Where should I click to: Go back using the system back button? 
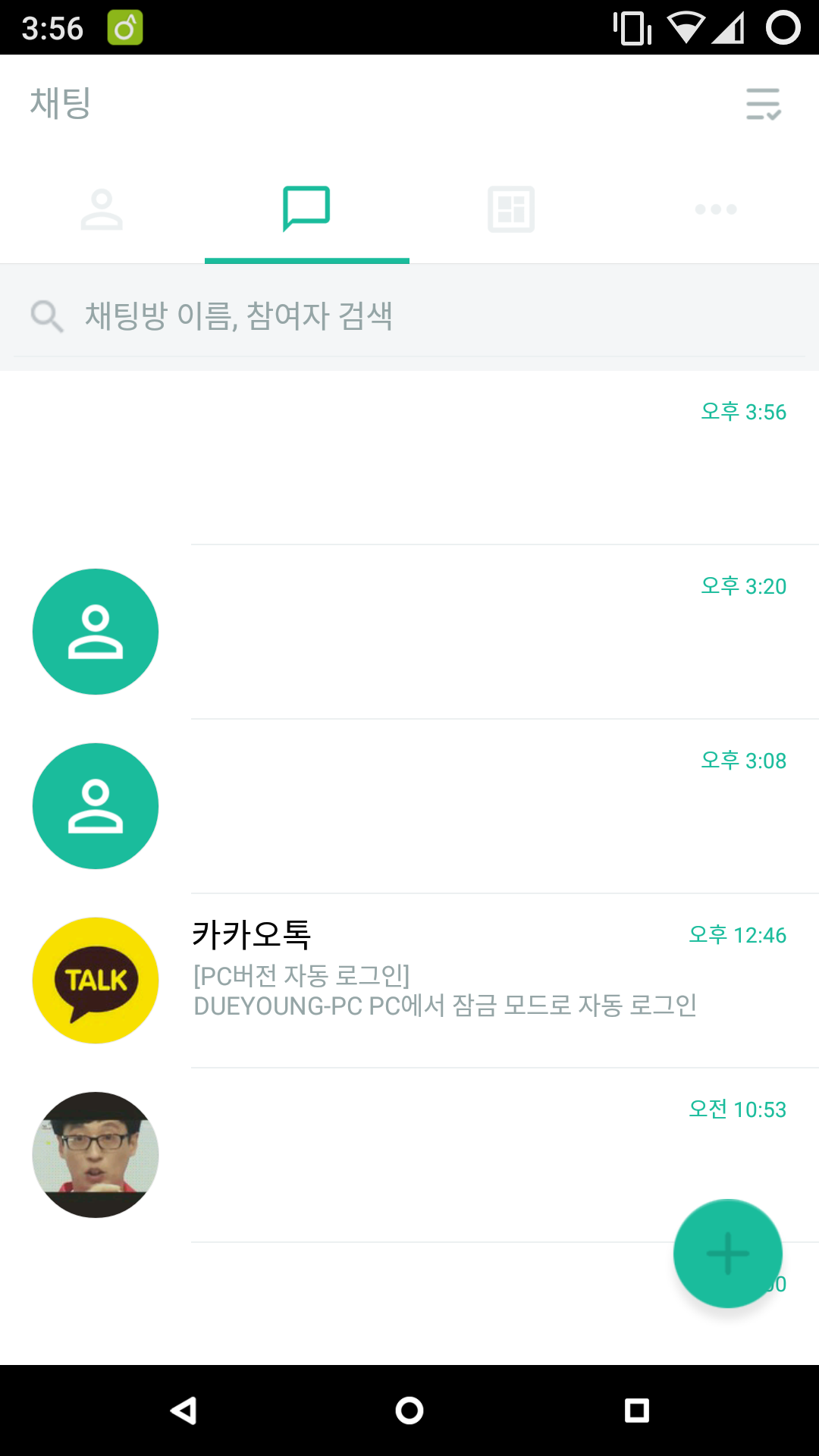coord(184,1410)
